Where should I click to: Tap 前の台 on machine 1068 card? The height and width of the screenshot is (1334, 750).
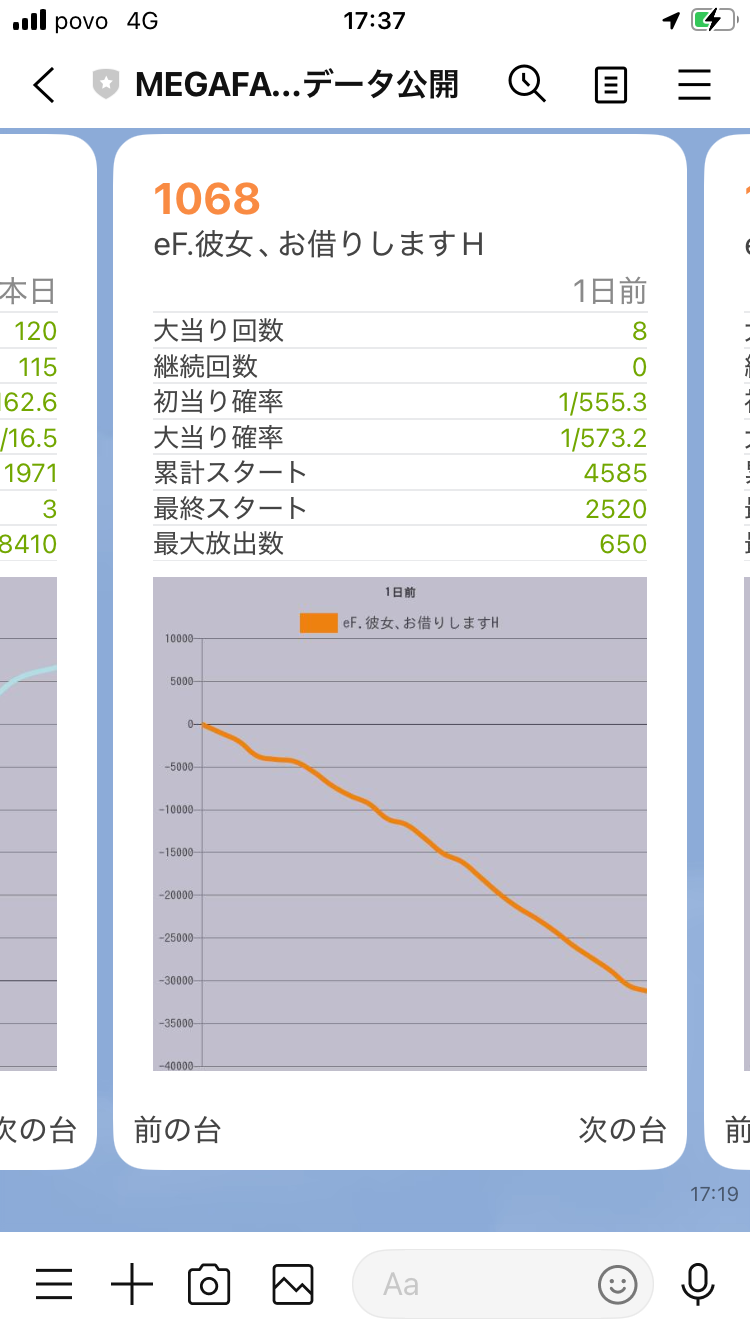pyautogui.click(x=178, y=1130)
